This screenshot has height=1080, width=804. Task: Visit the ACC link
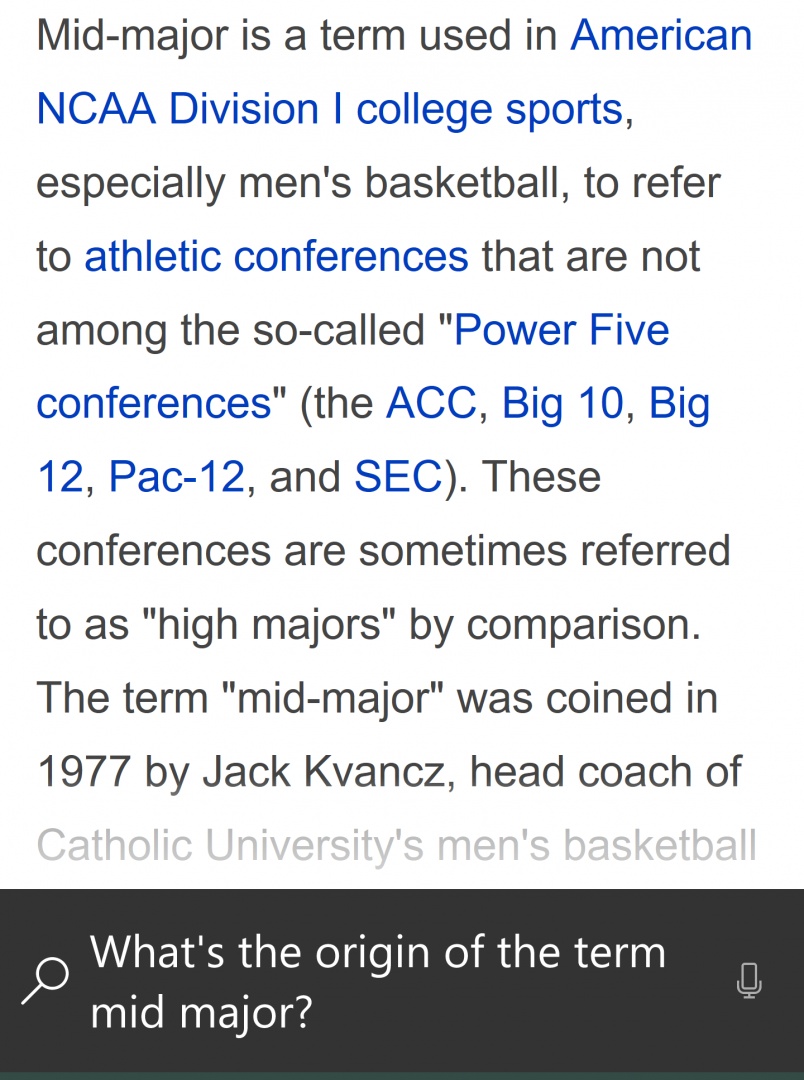point(431,403)
